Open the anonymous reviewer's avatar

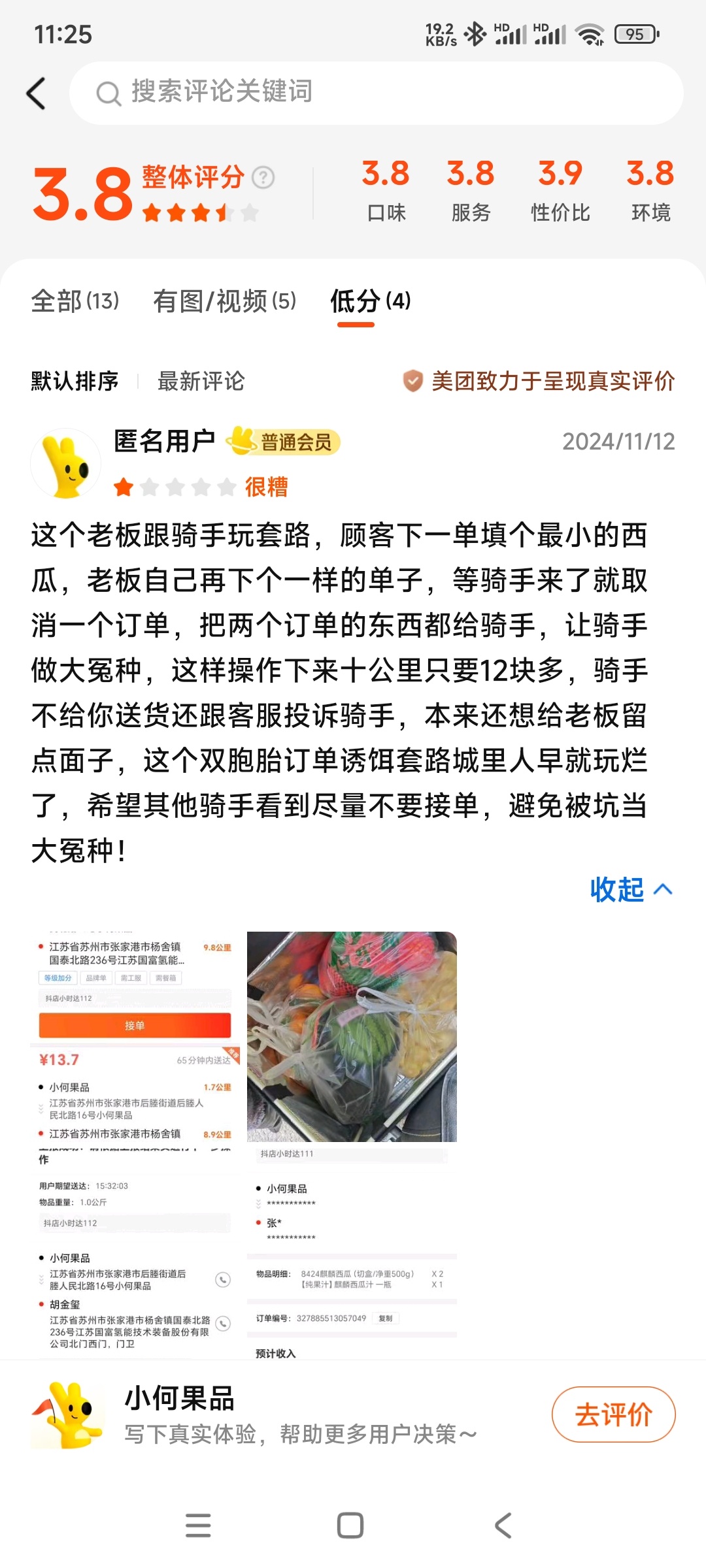[x=65, y=463]
